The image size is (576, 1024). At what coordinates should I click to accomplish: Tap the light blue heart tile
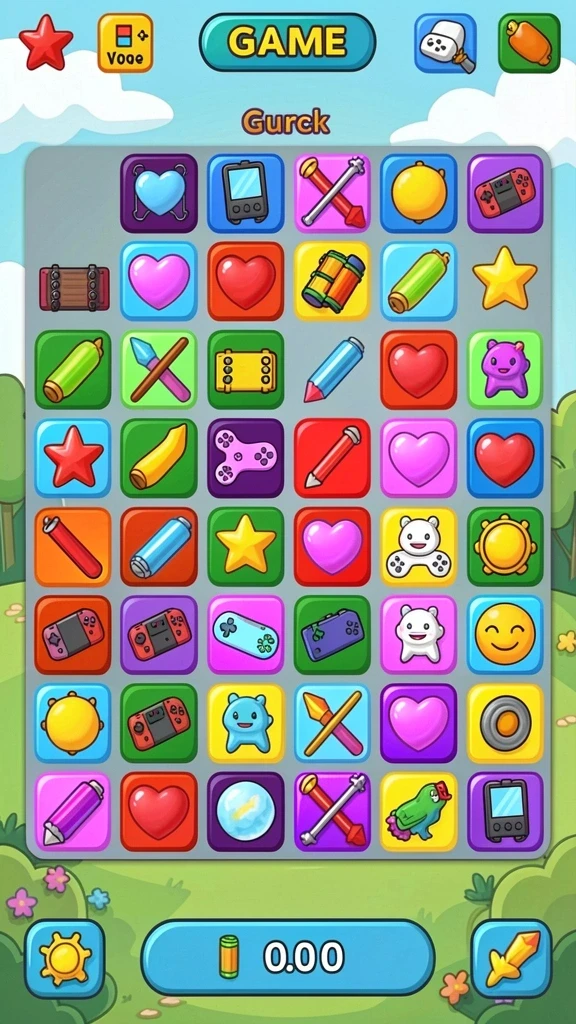point(159,193)
